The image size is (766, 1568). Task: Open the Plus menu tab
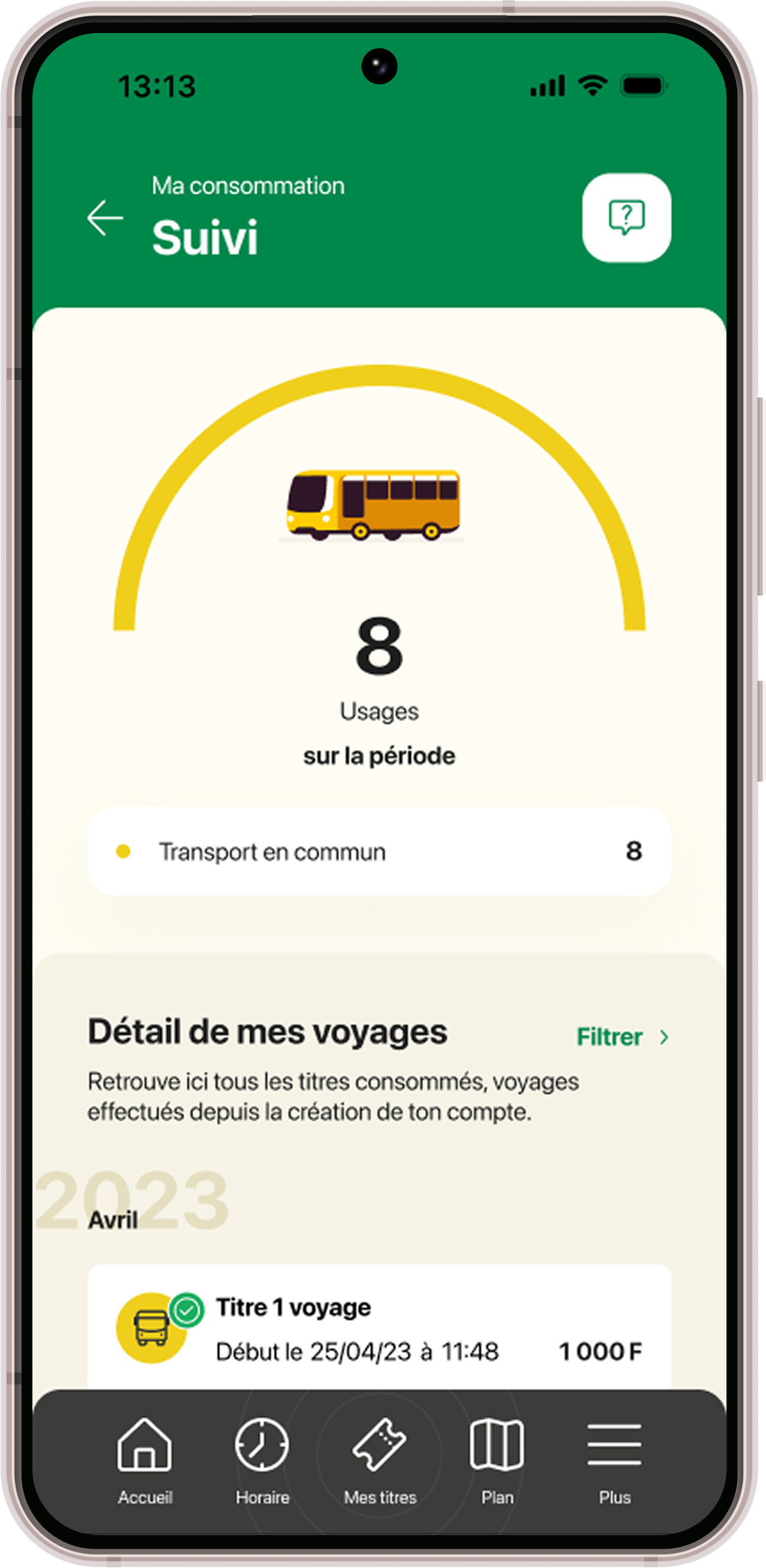coord(614,1461)
